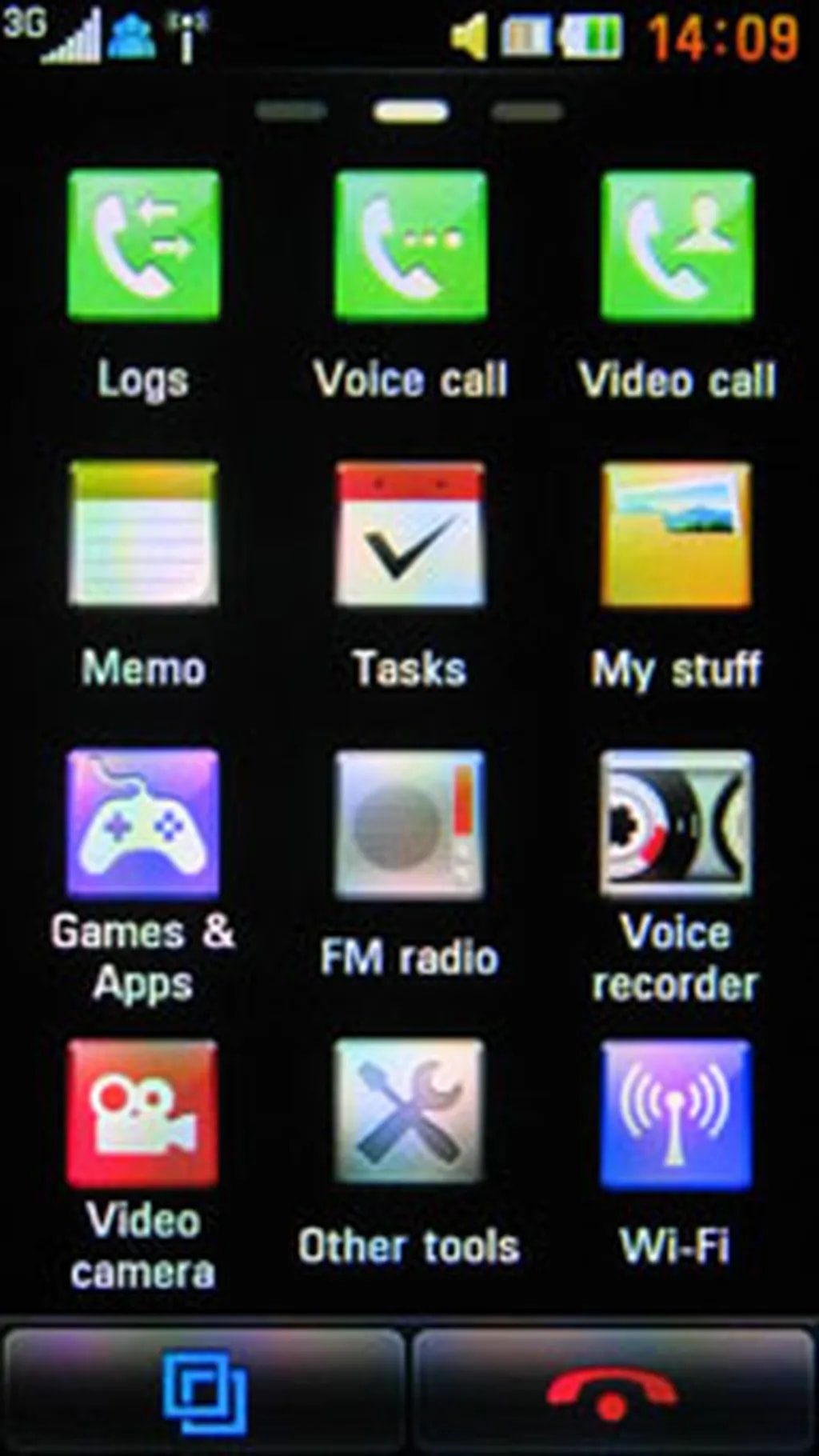Open the Memo app

[x=144, y=534]
